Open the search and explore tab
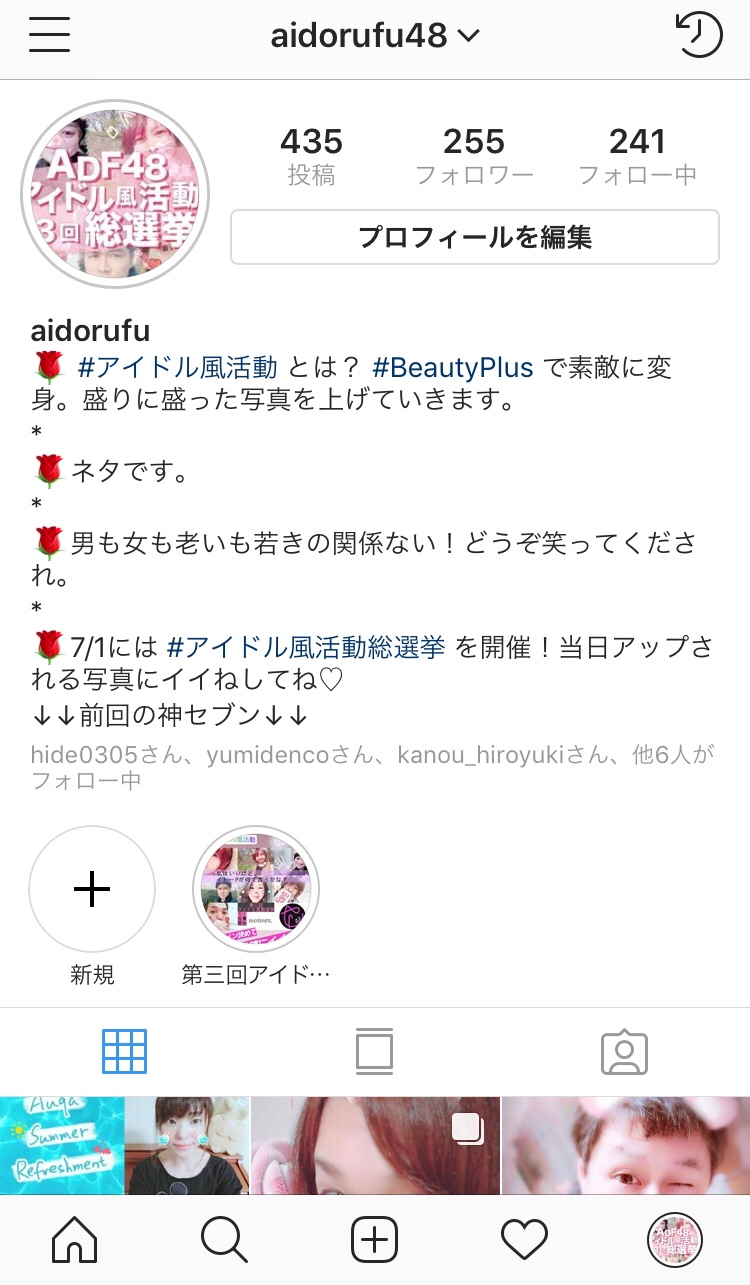 click(224, 1241)
